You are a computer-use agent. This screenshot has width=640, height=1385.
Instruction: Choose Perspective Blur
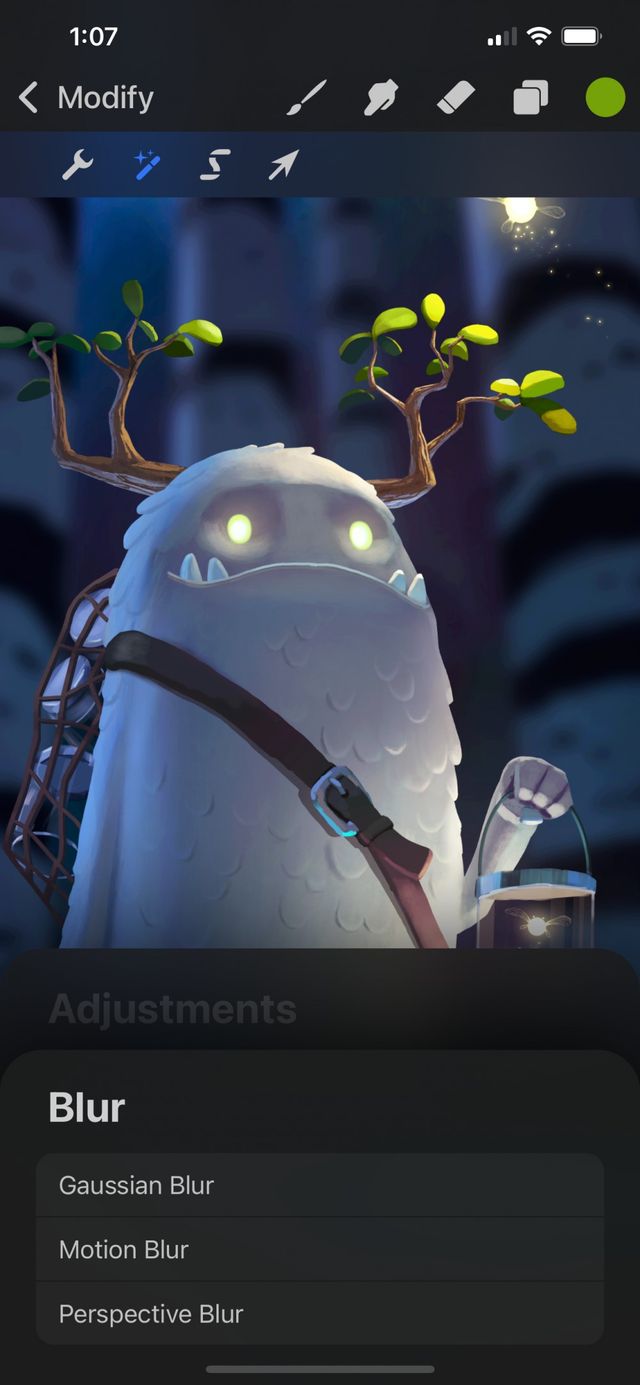coord(320,1313)
